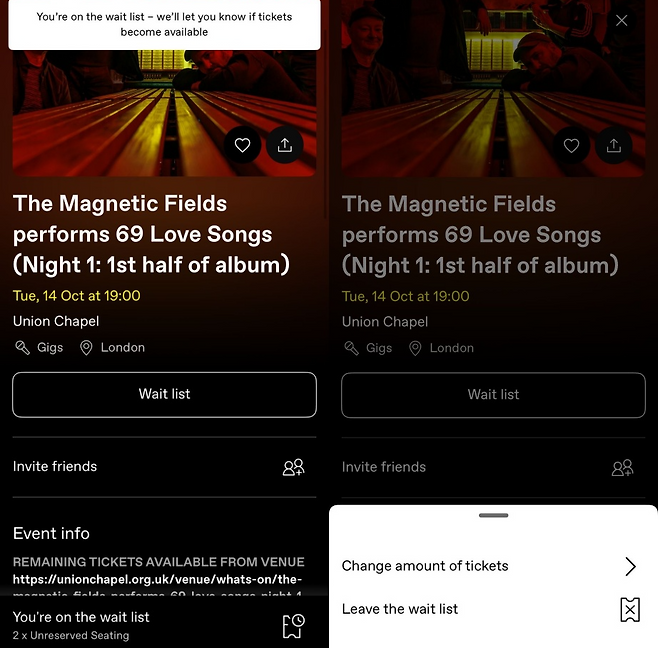Open Change amount of tickets

click(x=489, y=566)
